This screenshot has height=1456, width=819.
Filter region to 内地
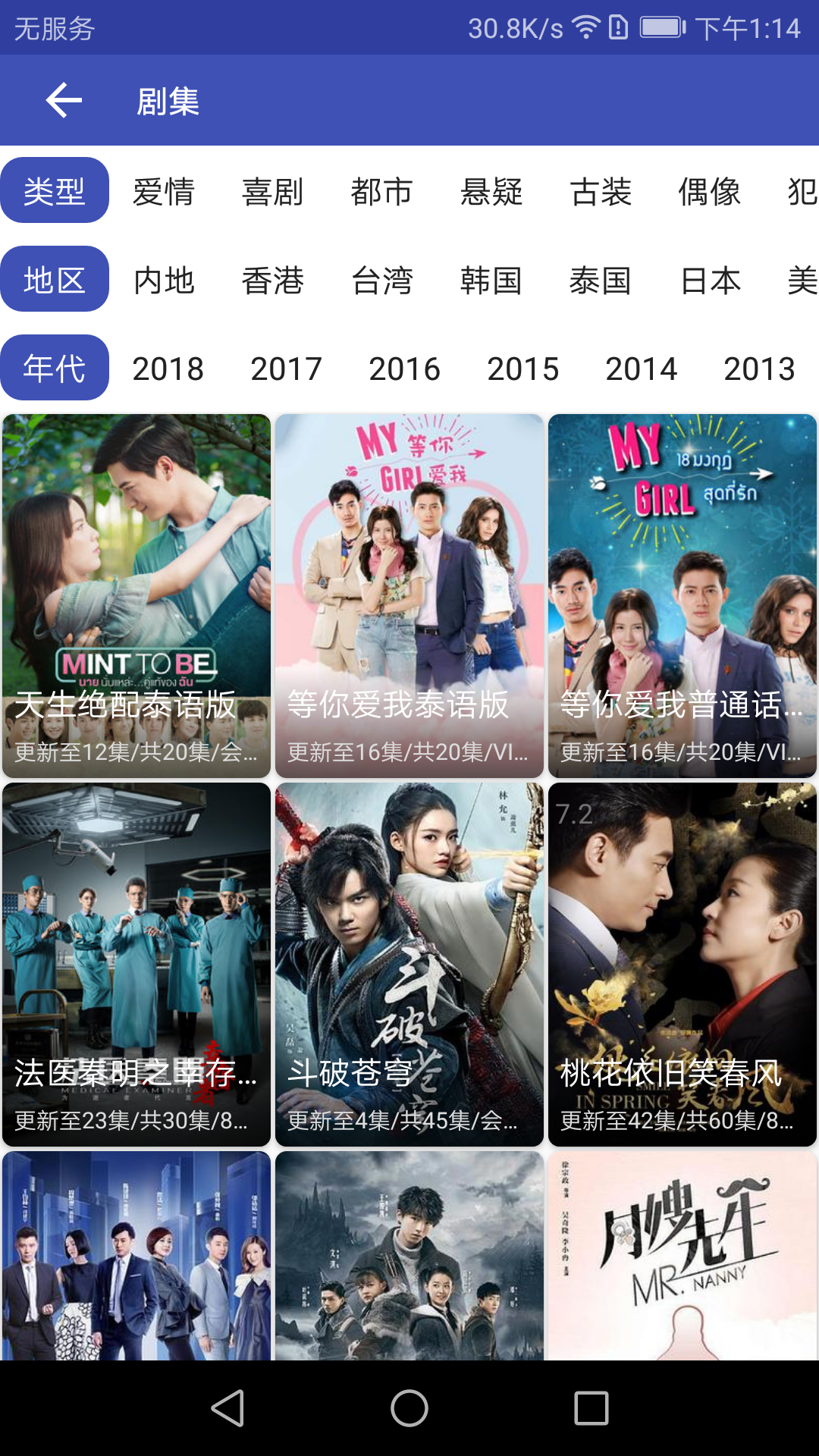(x=164, y=281)
